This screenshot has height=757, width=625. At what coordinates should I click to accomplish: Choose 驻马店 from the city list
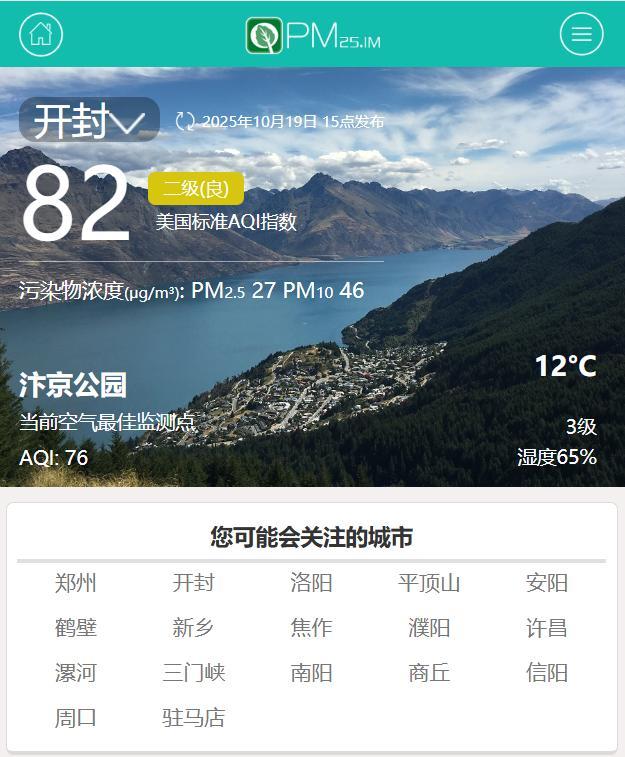click(x=193, y=718)
